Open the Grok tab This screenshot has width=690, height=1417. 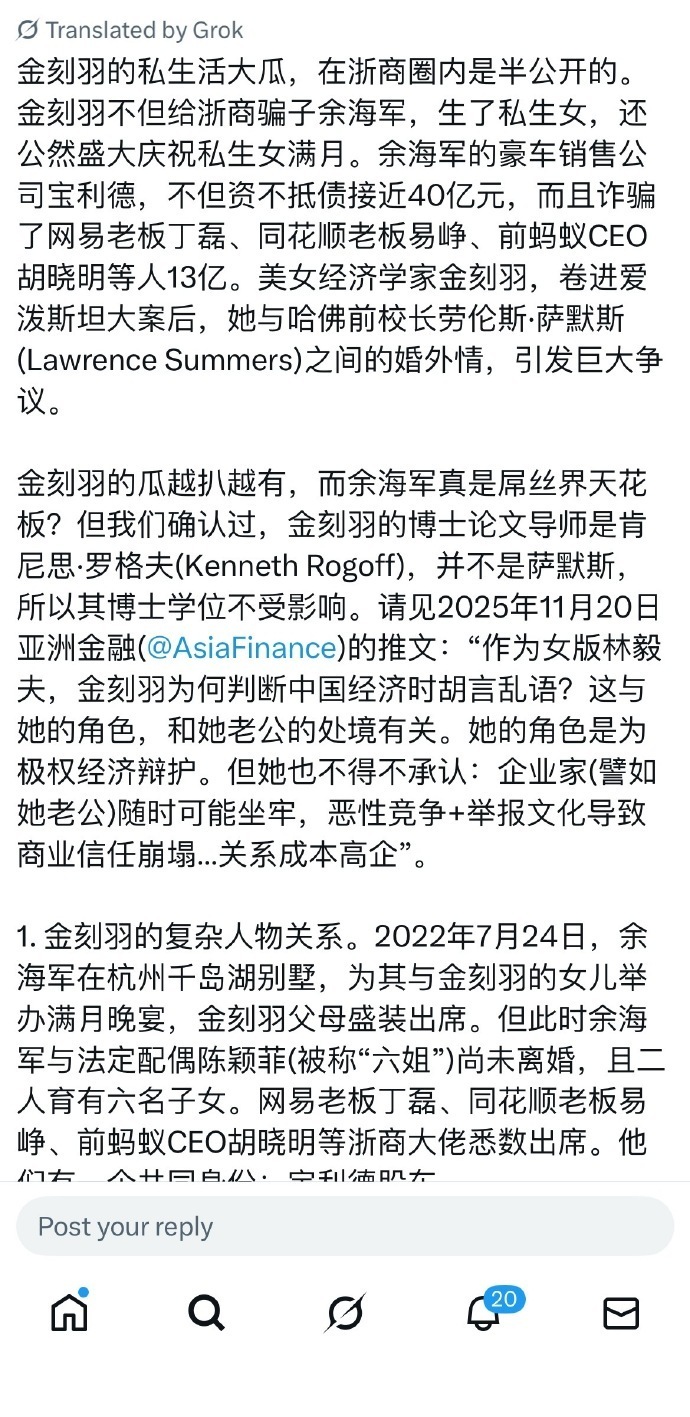point(344,1312)
